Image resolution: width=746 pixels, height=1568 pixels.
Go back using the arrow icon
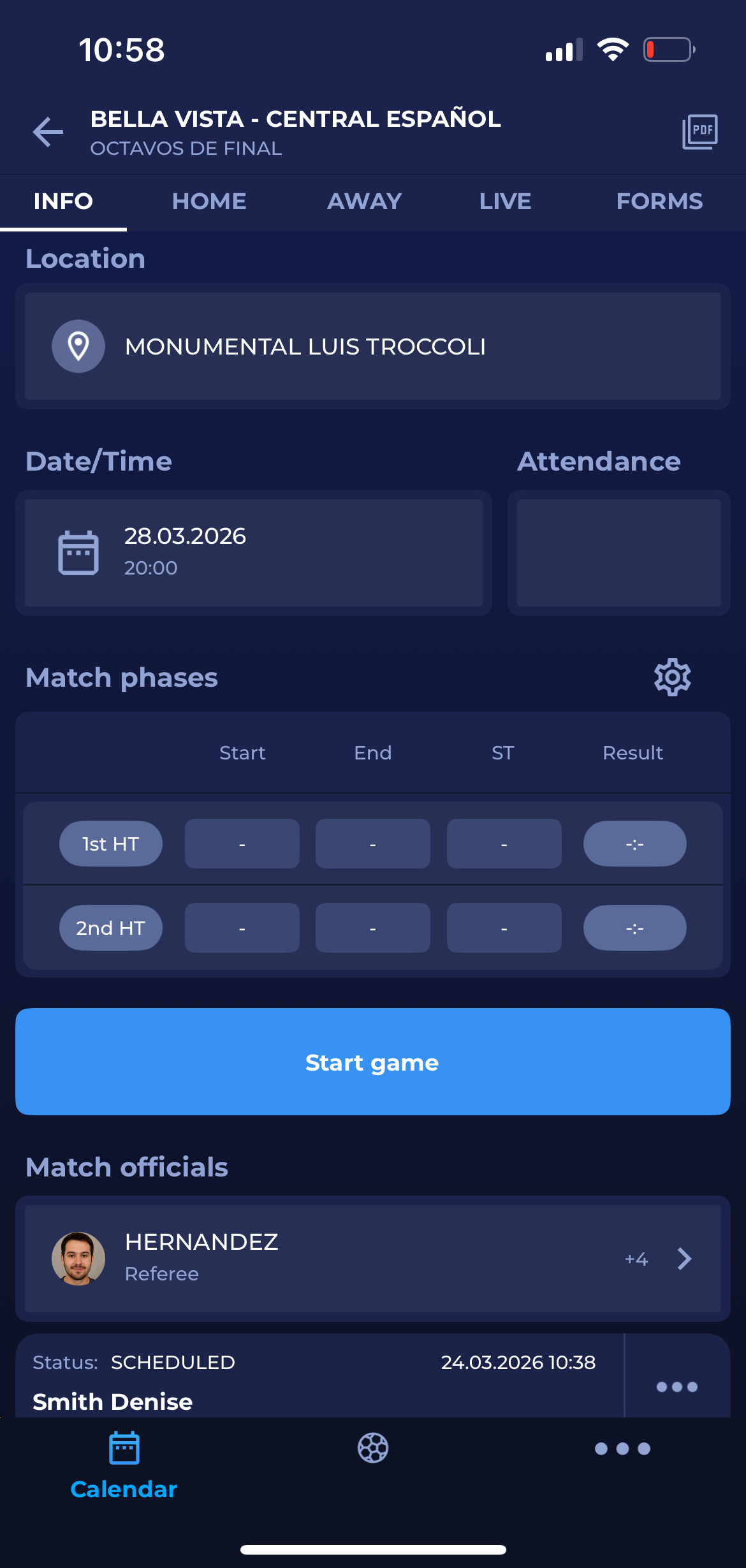coord(48,132)
